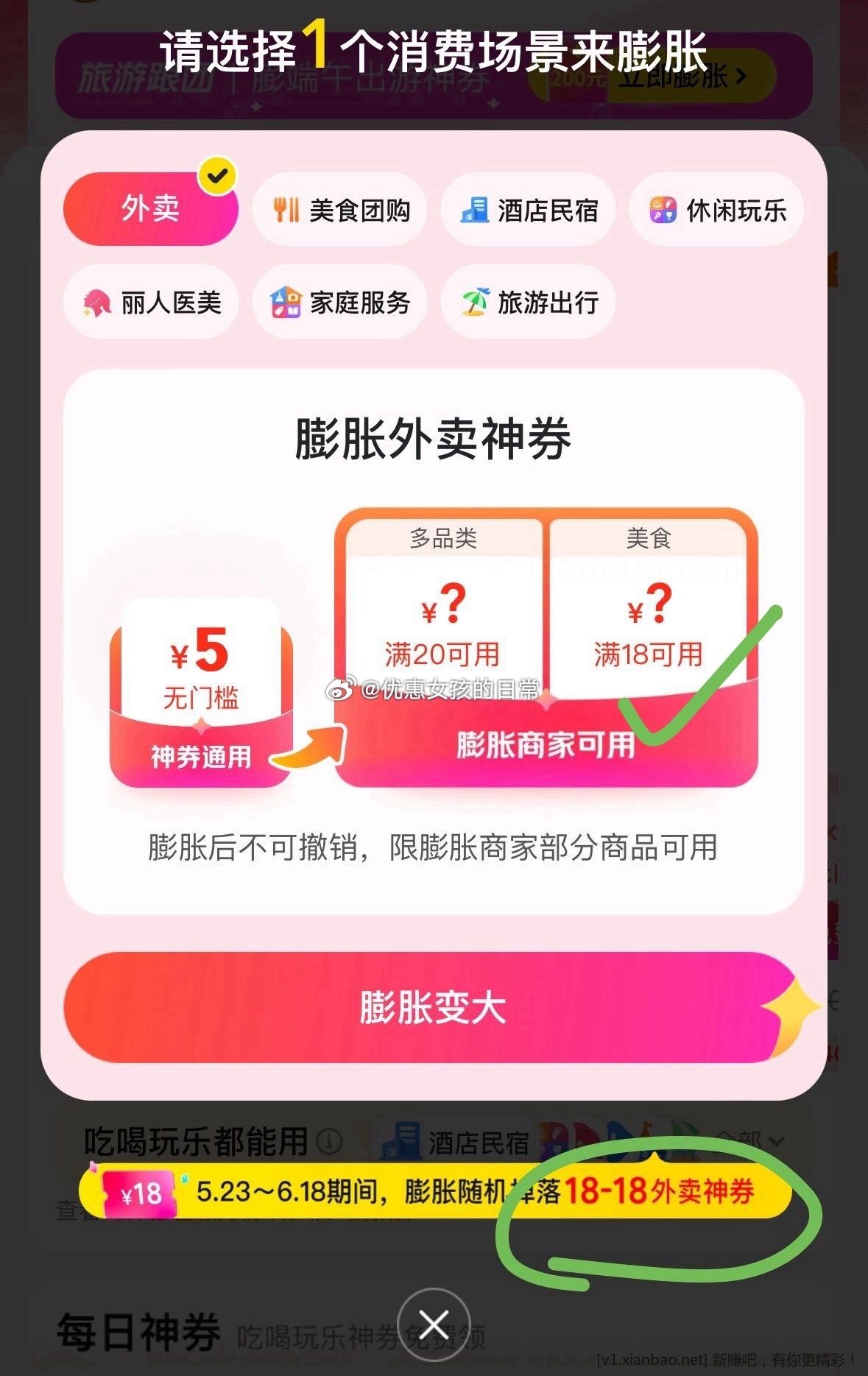The image size is (868, 1376).
Task: Select the 家庭服务 scenario
Action: (339, 302)
